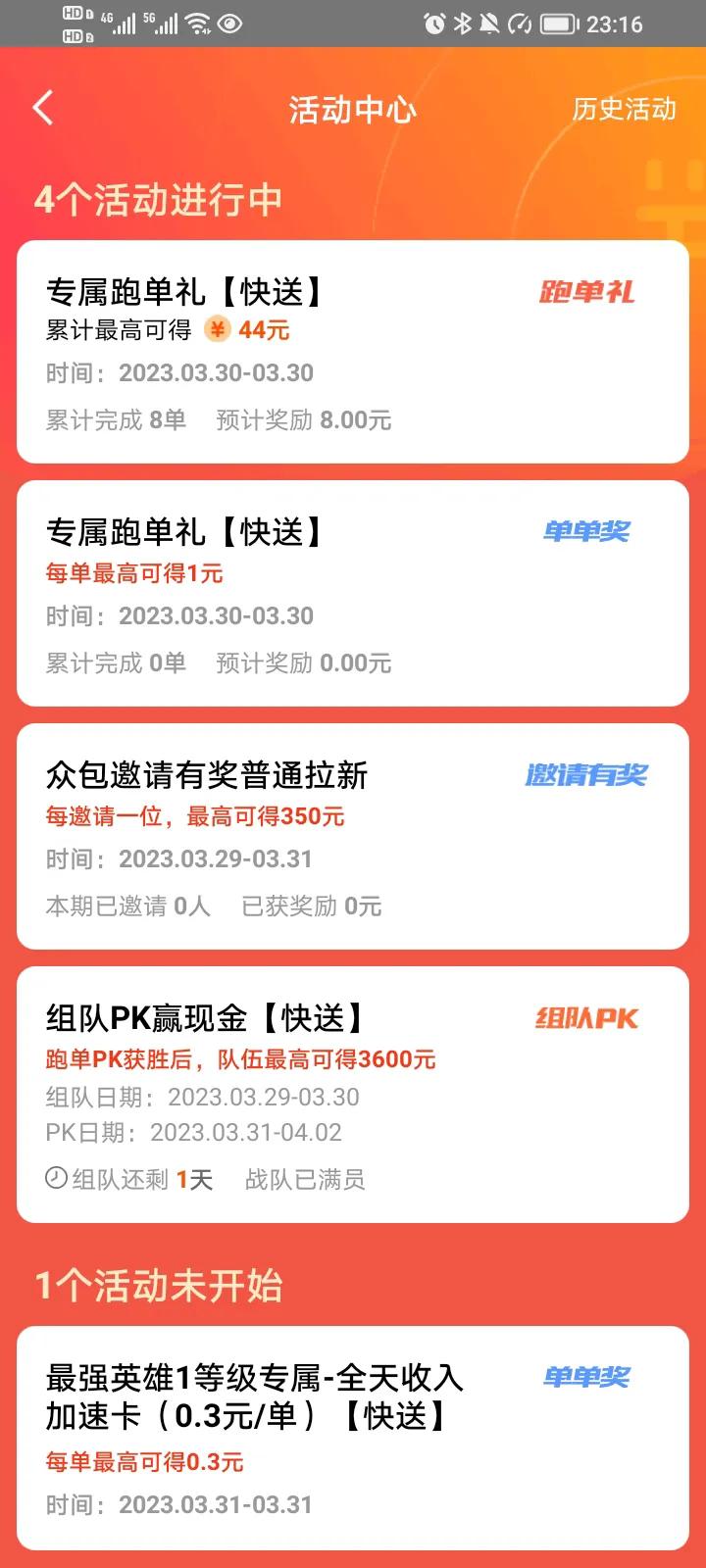Click the 组队PK badge icon

pyautogui.click(x=585, y=1017)
